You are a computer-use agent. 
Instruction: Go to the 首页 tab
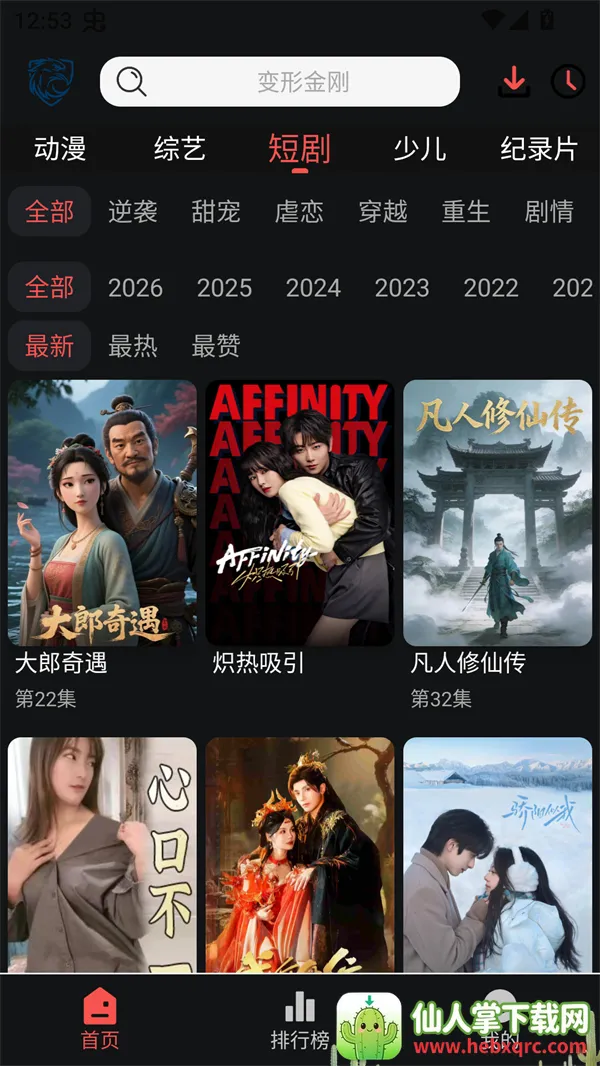(x=100, y=1020)
